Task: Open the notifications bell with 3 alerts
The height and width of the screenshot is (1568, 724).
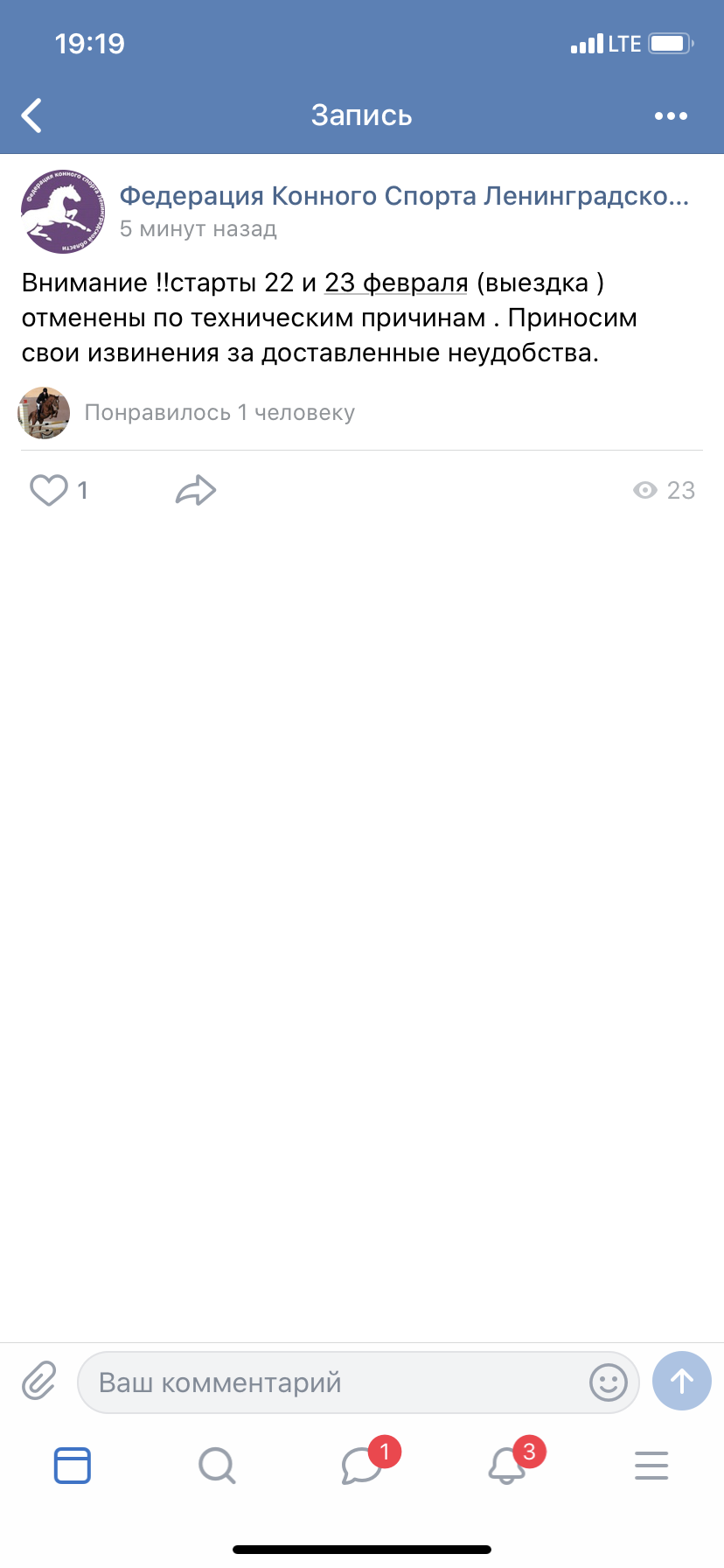Action: click(507, 1465)
